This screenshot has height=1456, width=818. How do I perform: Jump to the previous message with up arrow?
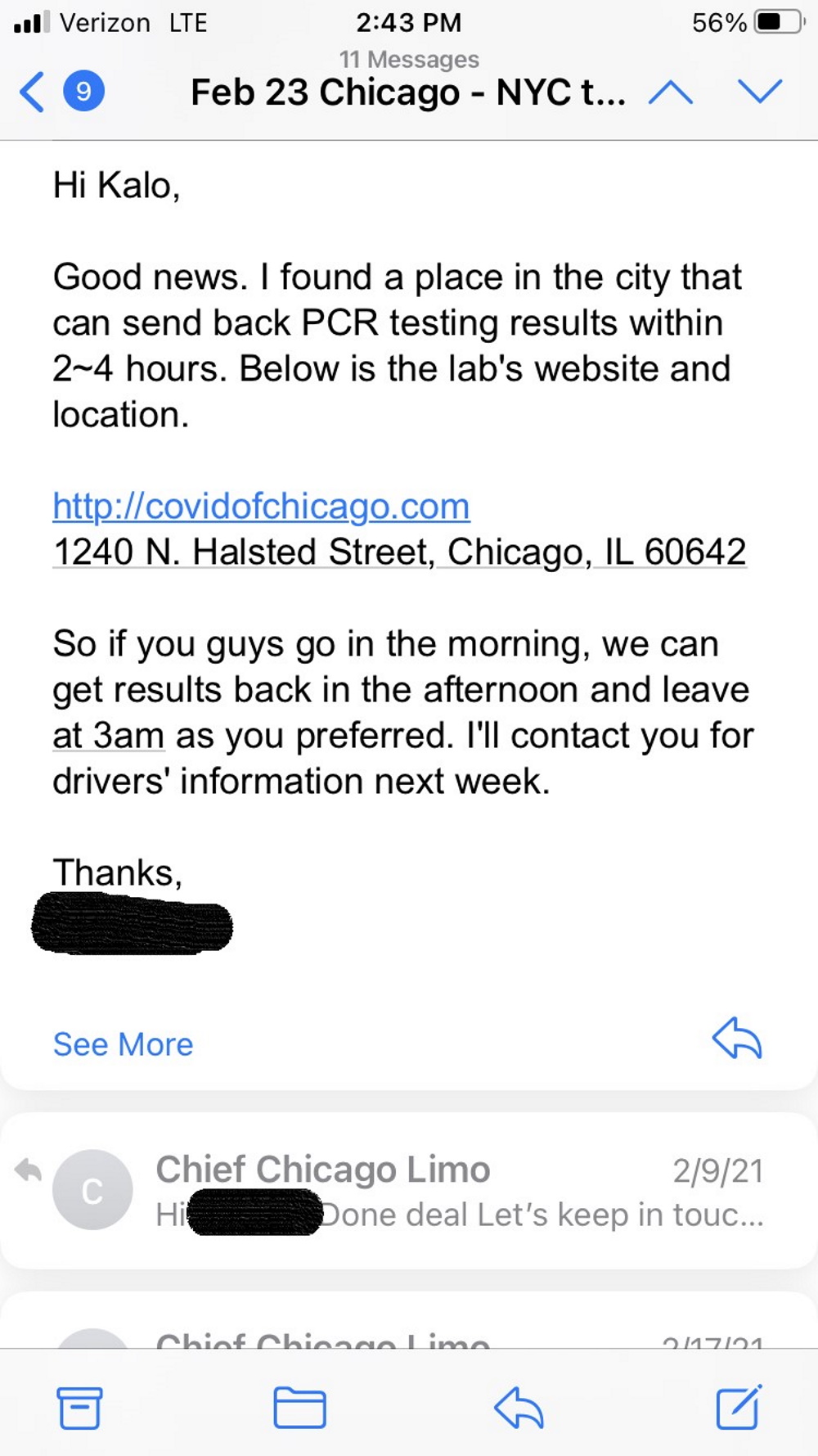[x=671, y=92]
